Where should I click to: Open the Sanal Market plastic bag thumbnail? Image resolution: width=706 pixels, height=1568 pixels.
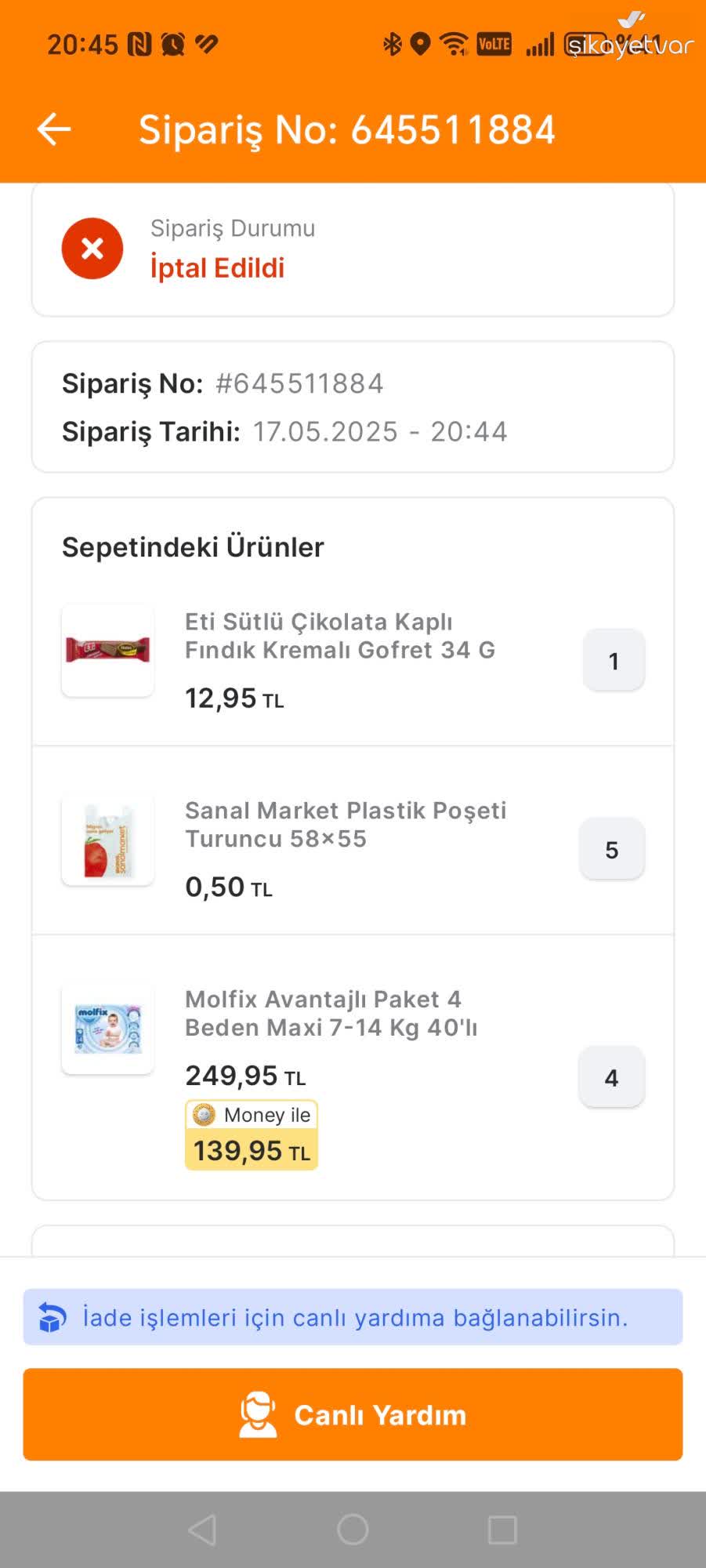tap(107, 840)
